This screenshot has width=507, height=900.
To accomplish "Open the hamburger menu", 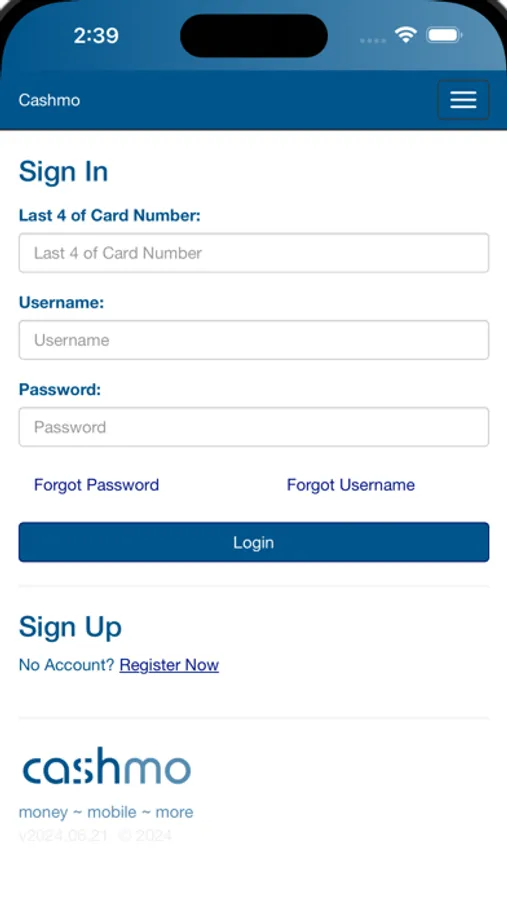I will point(463,100).
